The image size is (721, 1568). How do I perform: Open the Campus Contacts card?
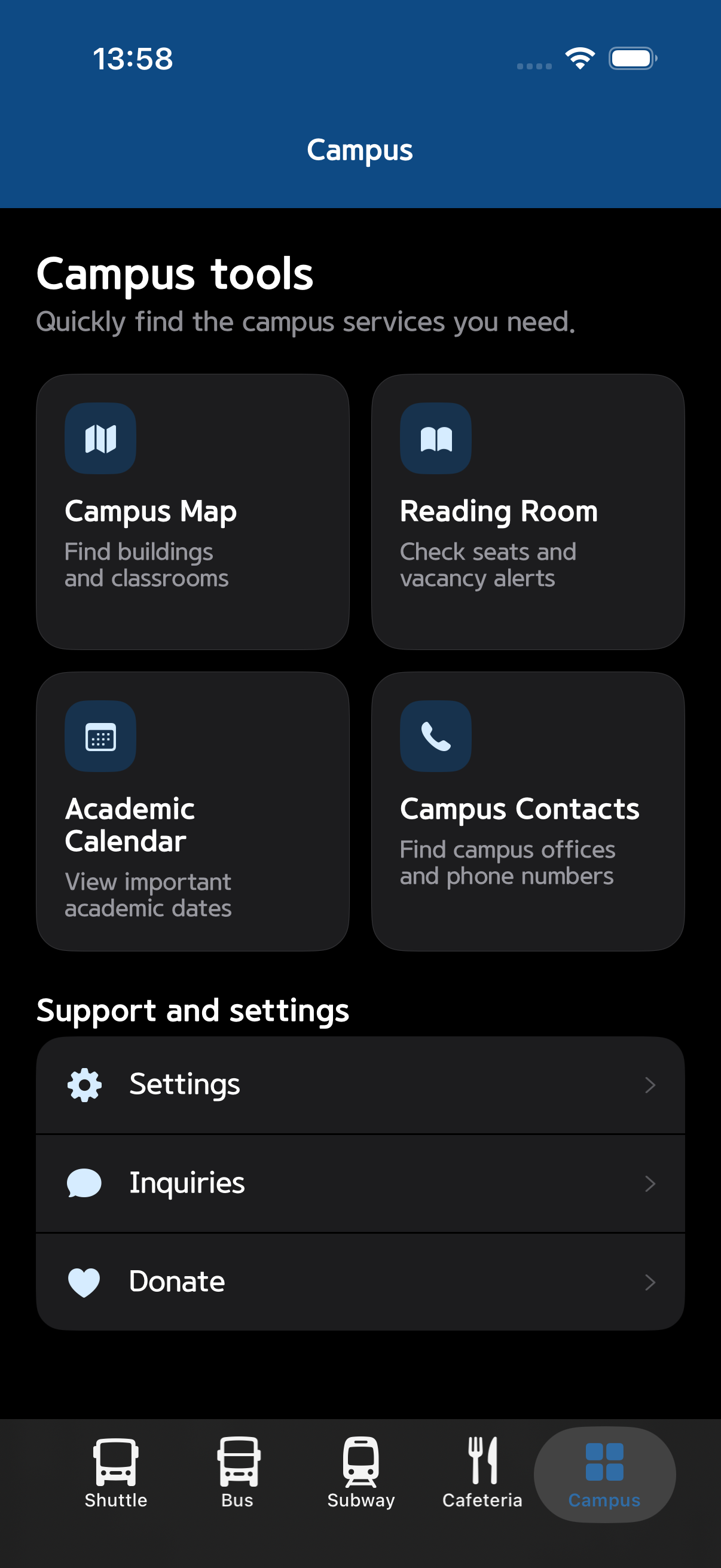tap(527, 811)
